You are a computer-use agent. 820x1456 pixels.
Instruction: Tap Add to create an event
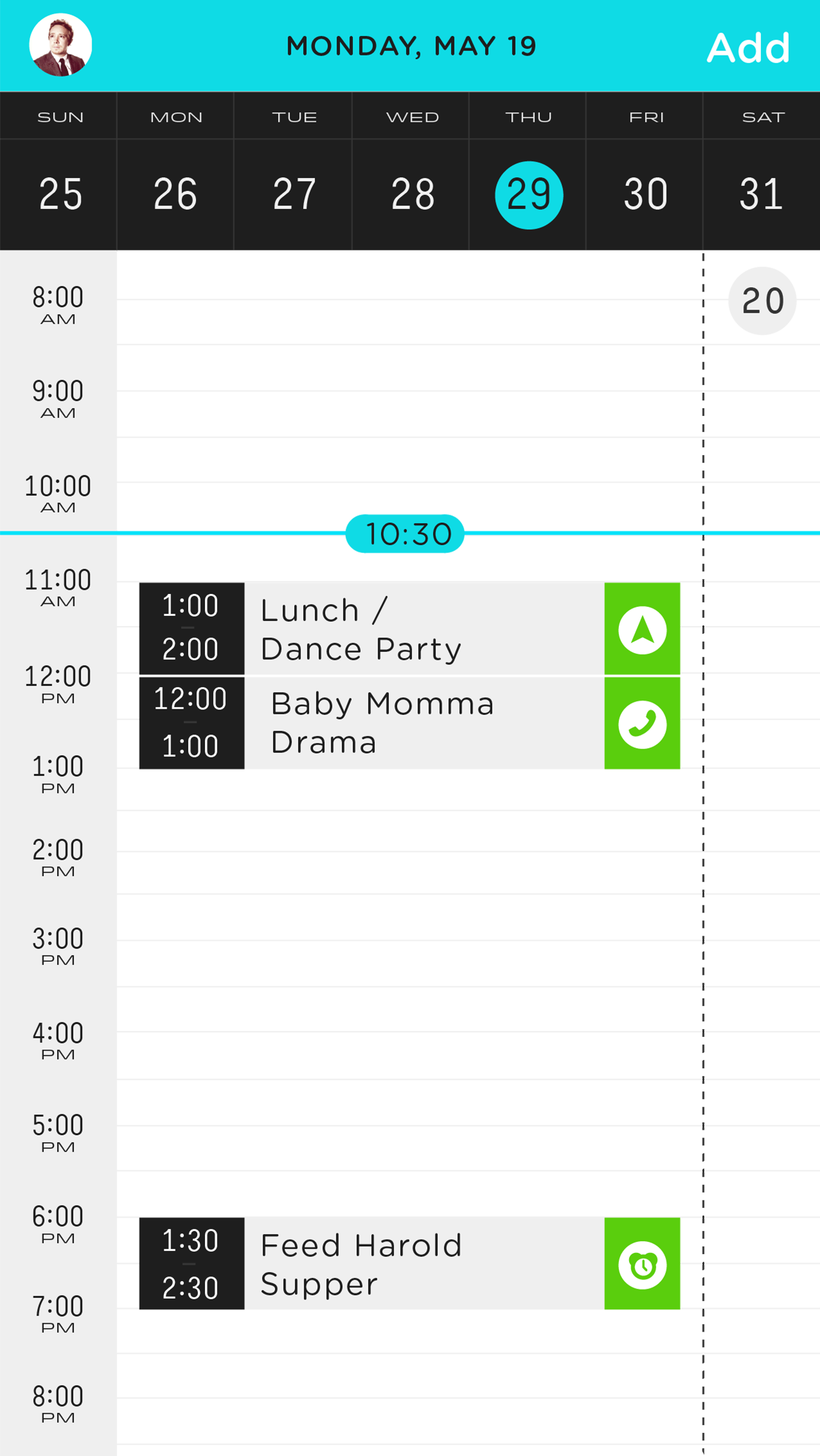tap(748, 47)
